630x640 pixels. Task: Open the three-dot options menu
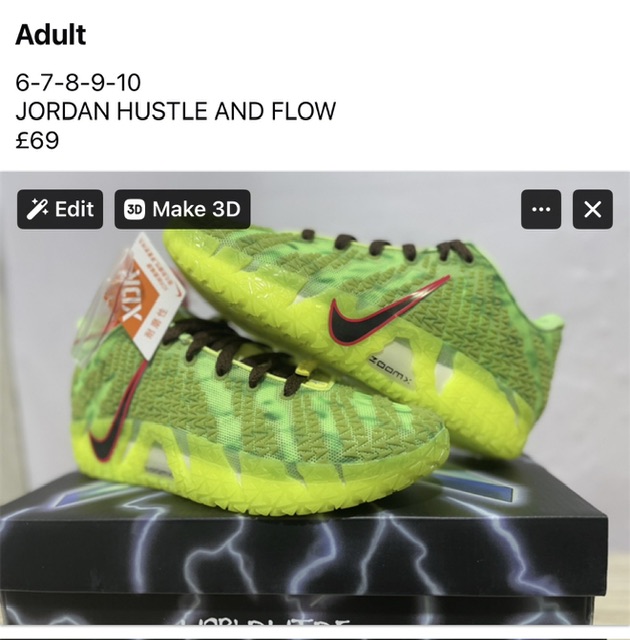pyautogui.click(x=541, y=210)
